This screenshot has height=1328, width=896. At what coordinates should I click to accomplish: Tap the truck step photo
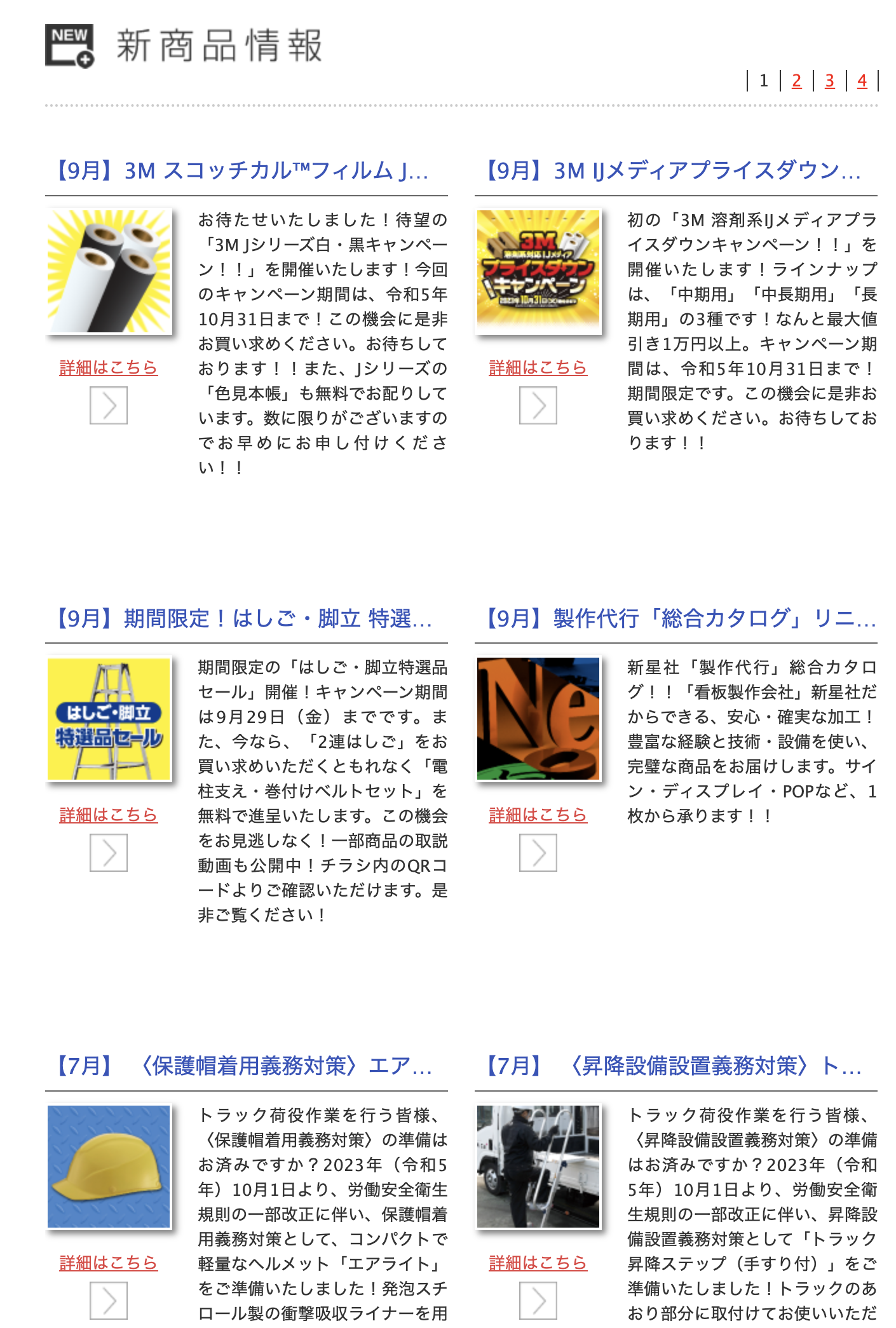point(538,1167)
